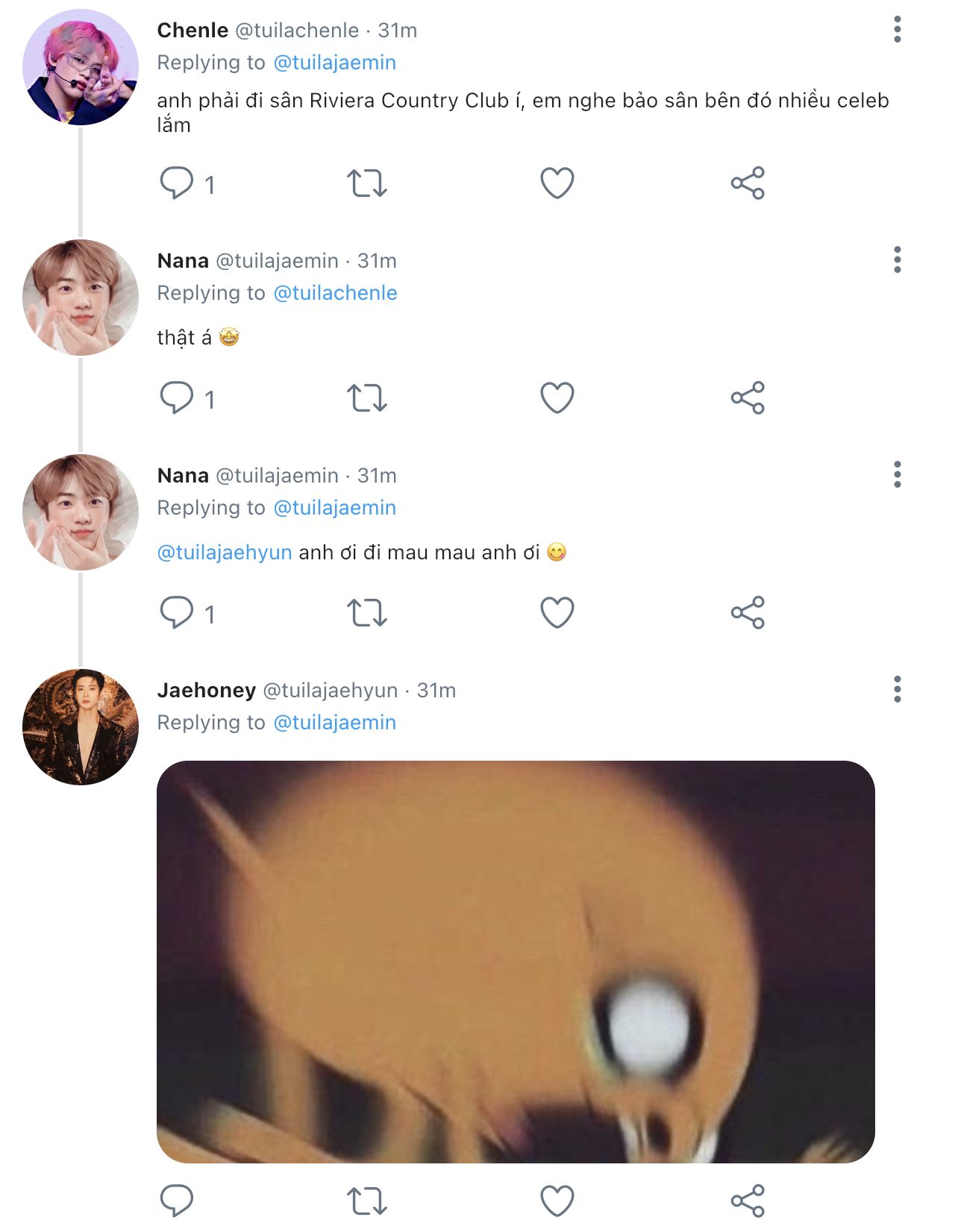Open Jaehoney's profile picture
958x1232 pixels.
(81, 727)
